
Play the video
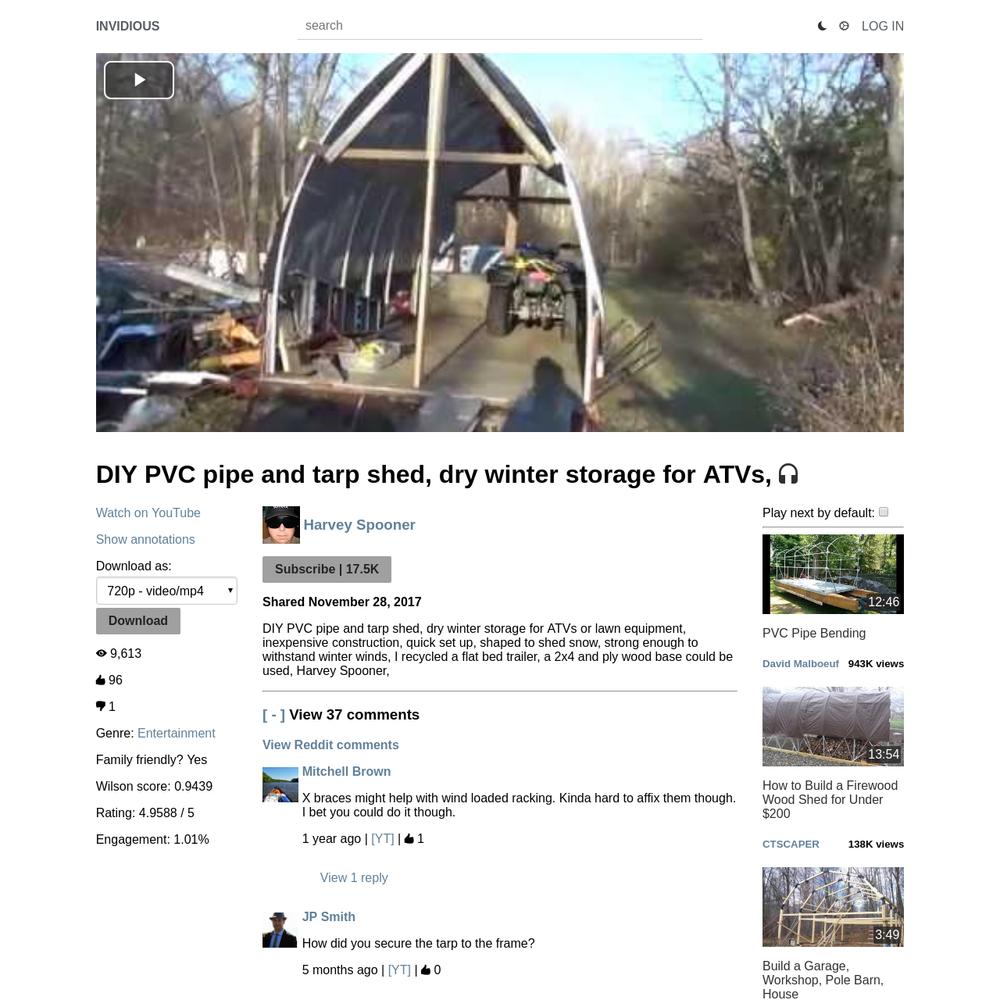pyautogui.click(x=139, y=80)
